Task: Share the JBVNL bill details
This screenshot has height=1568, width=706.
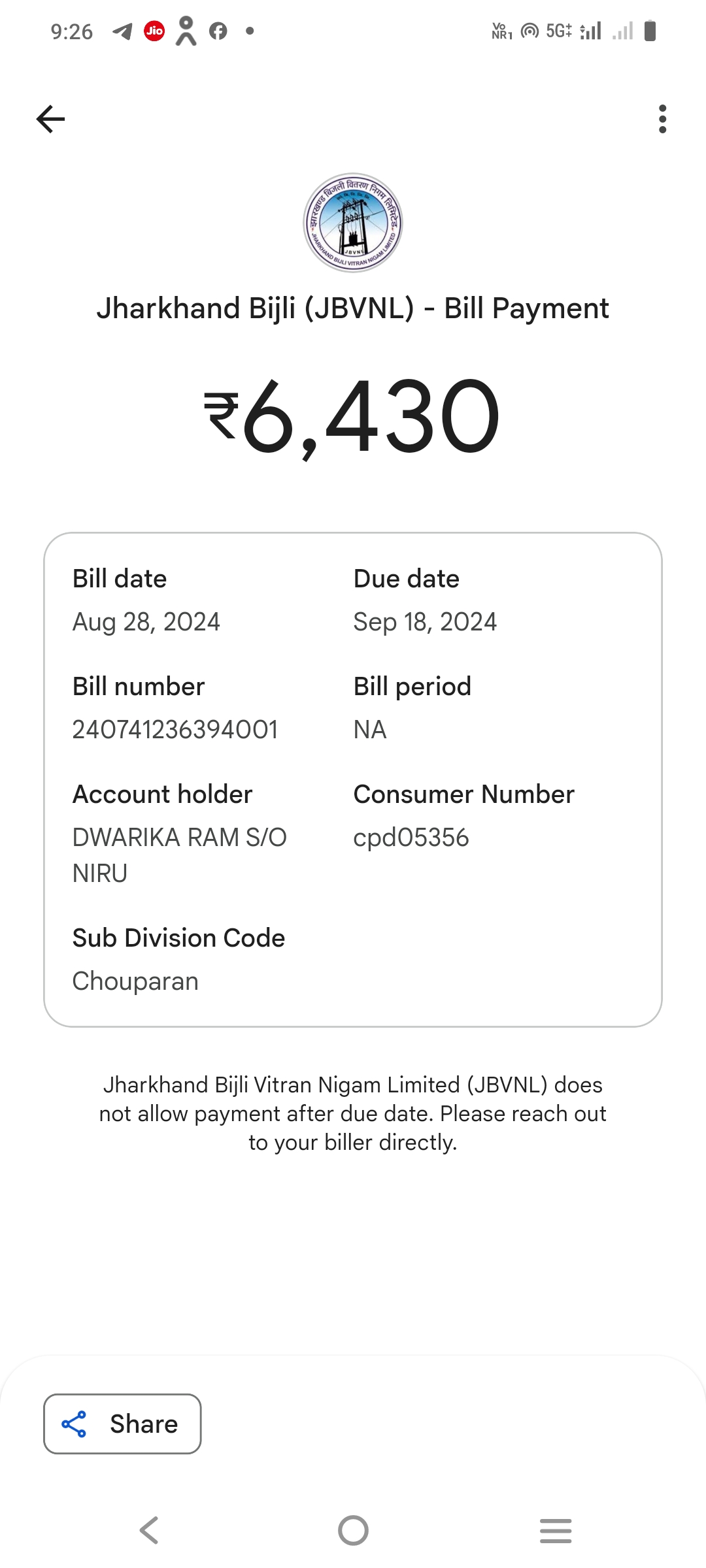Action: click(122, 1424)
